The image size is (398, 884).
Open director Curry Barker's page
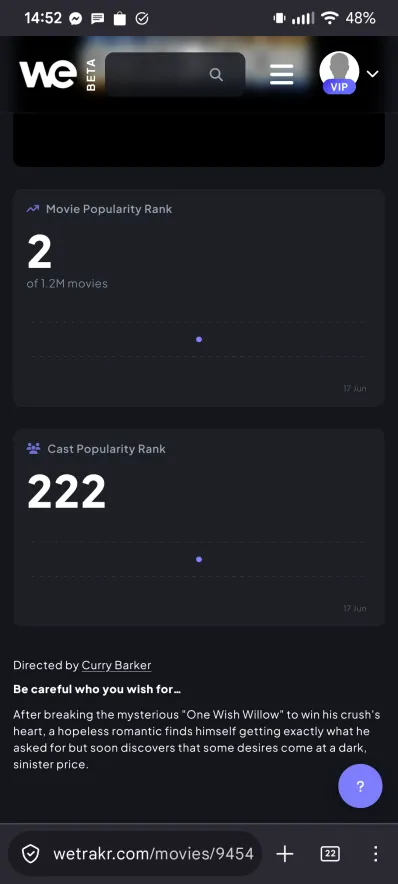(116, 665)
